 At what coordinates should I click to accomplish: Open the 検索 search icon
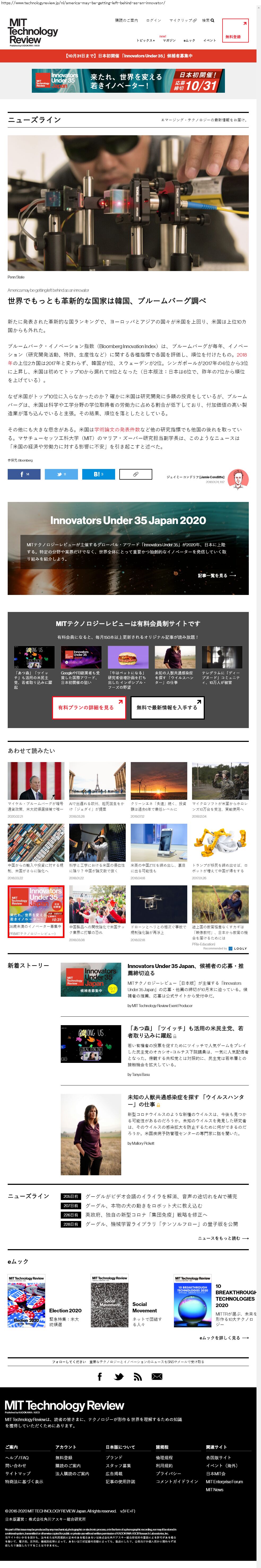(x=208, y=20)
